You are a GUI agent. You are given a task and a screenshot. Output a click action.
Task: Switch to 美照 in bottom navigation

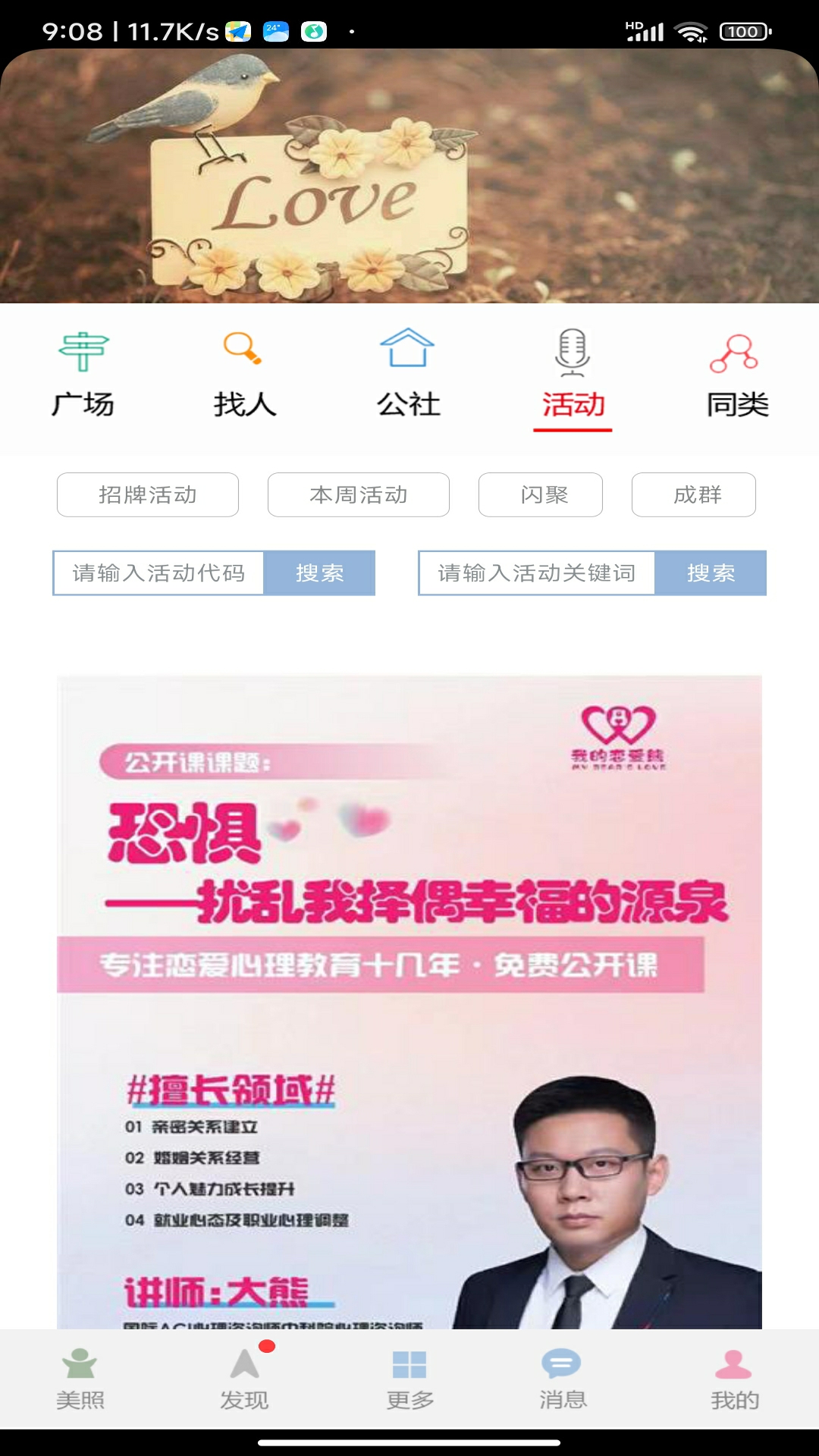coord(80,1380)
